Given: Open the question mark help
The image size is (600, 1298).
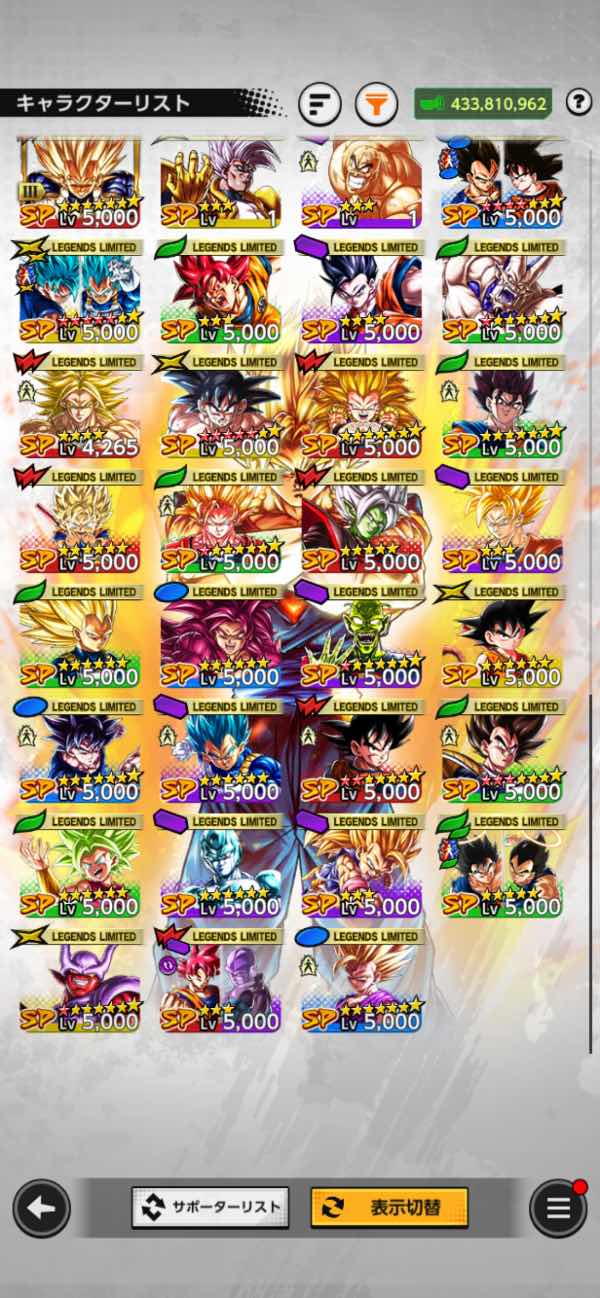Looking at the screenshot, I should coord(579,102).
